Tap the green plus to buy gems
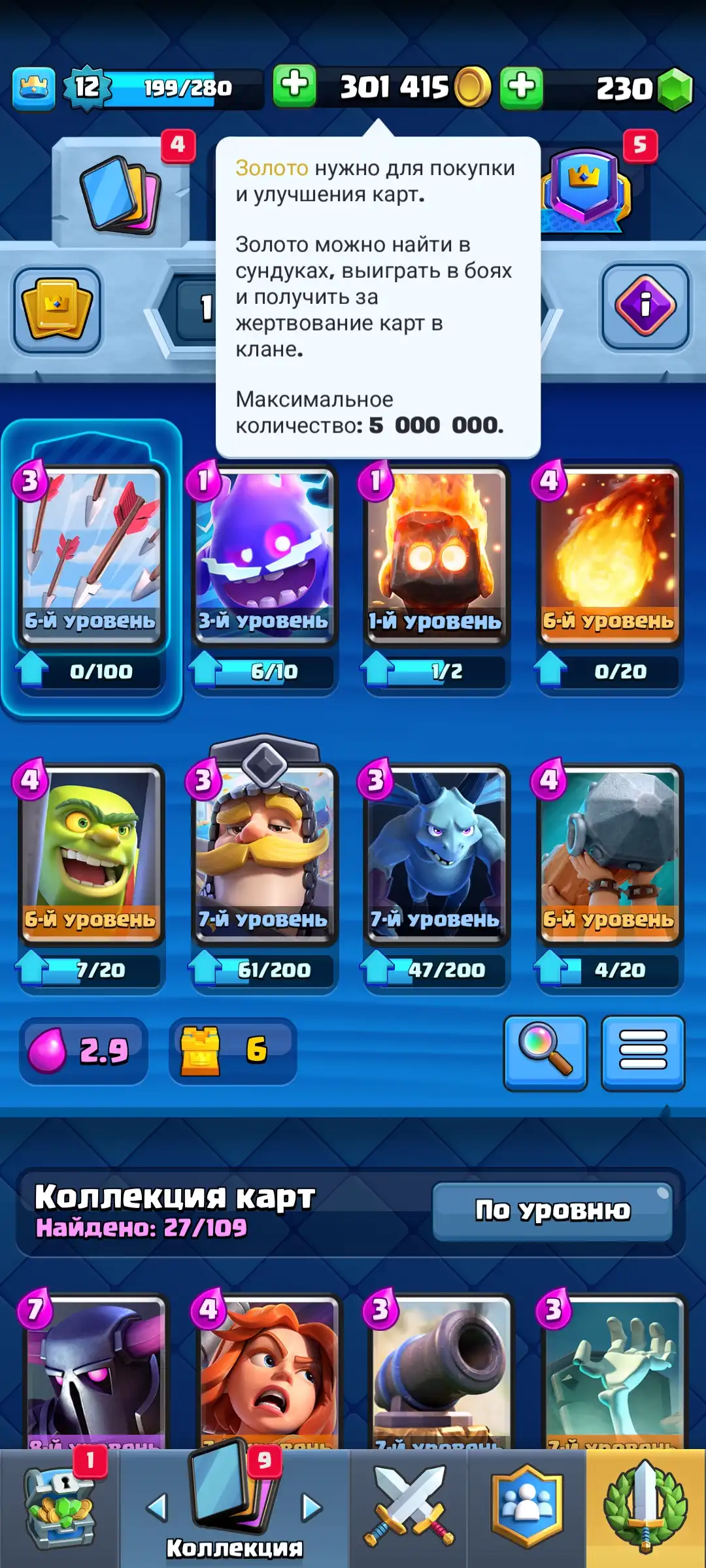 point(521,87)
